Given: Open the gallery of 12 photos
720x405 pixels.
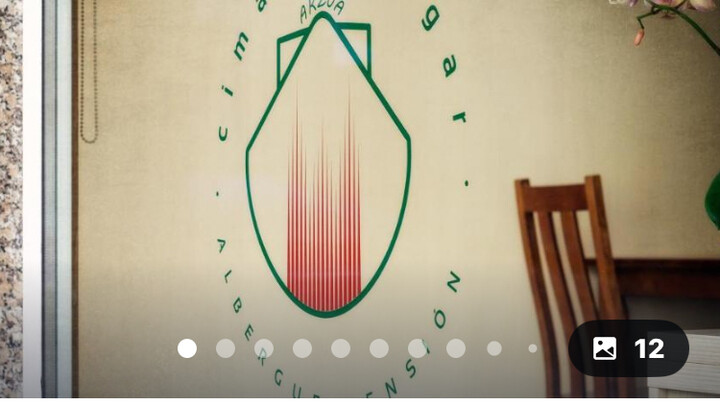Looking at the screenshot, I should 628,348.
